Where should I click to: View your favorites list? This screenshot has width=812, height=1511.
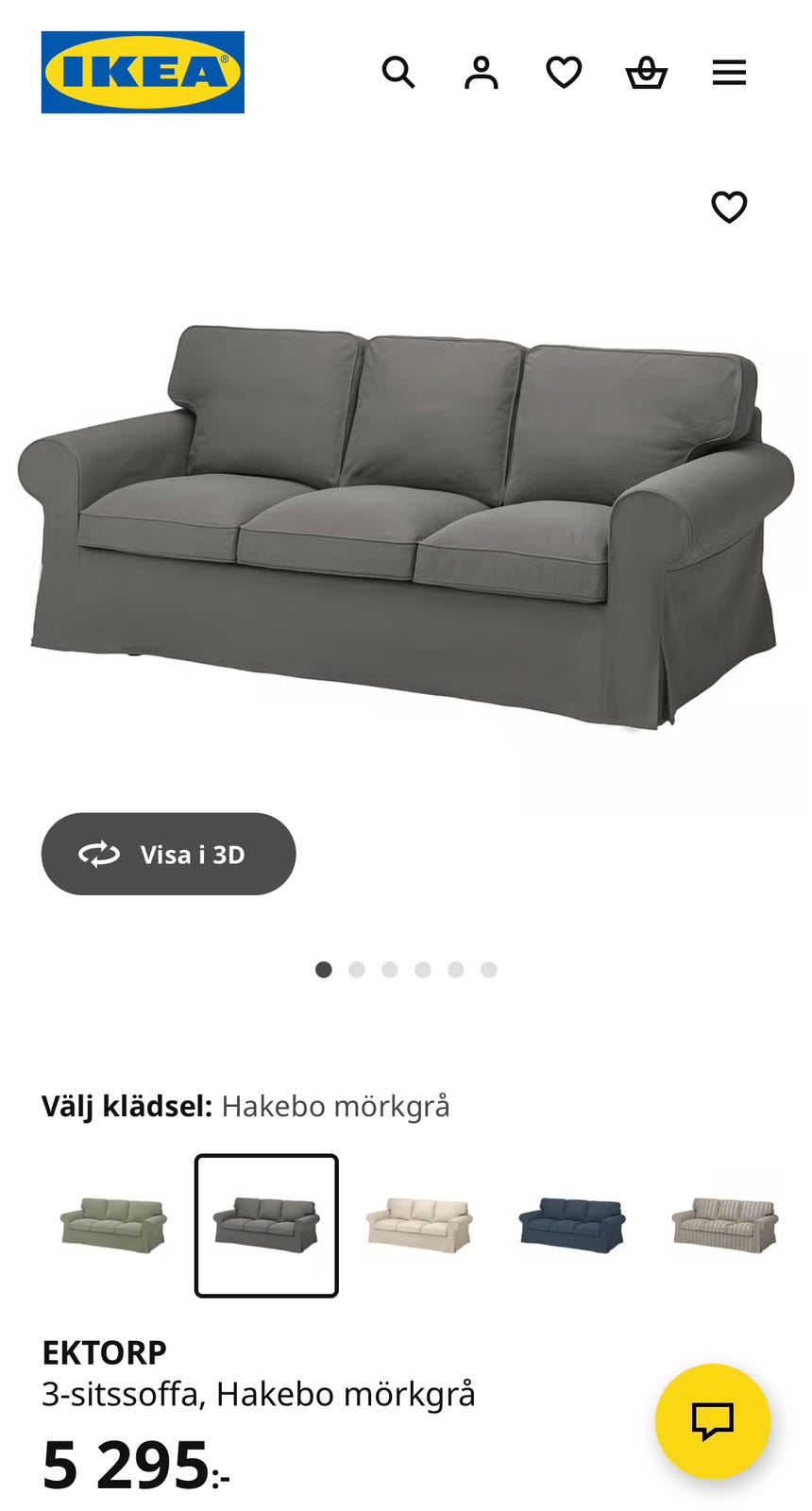pos(563,72)
